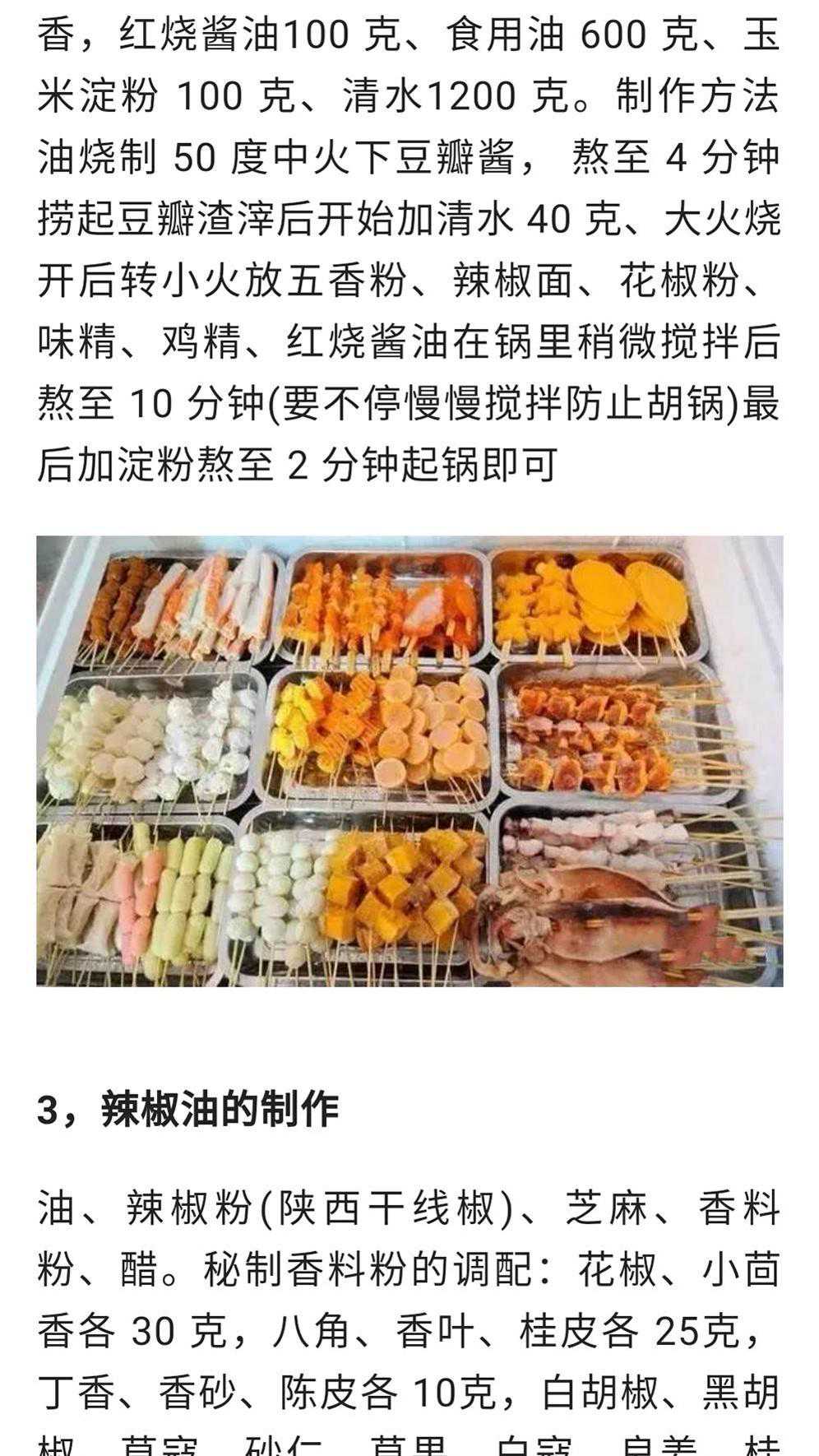The height and width of the screenshot is (1456, 819).
Task: Open the skewers photo in the article
Action: coord(409,760)
